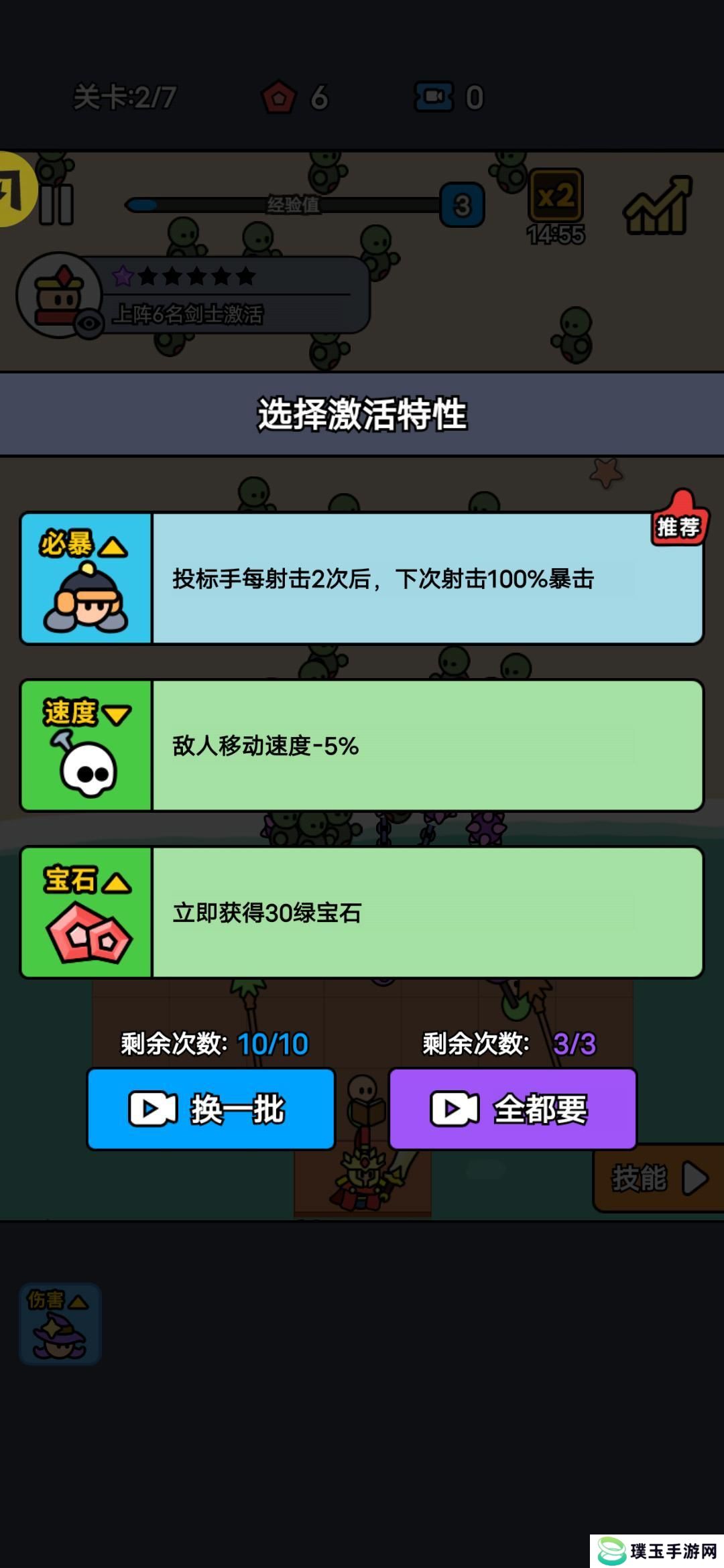Choose the 速度 enemy slow -5% trait
The image size is (724, 1568).
pos(362,745)
